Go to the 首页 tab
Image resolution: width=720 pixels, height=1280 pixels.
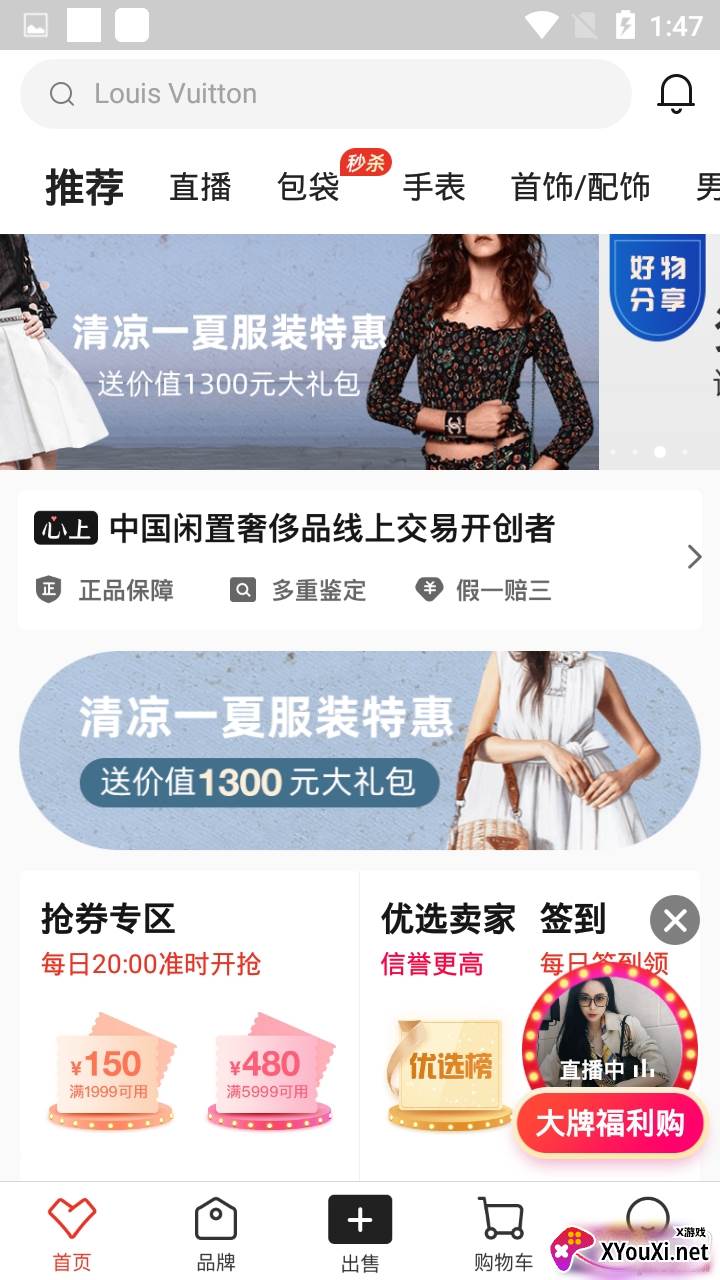[x=72, y=1235]
